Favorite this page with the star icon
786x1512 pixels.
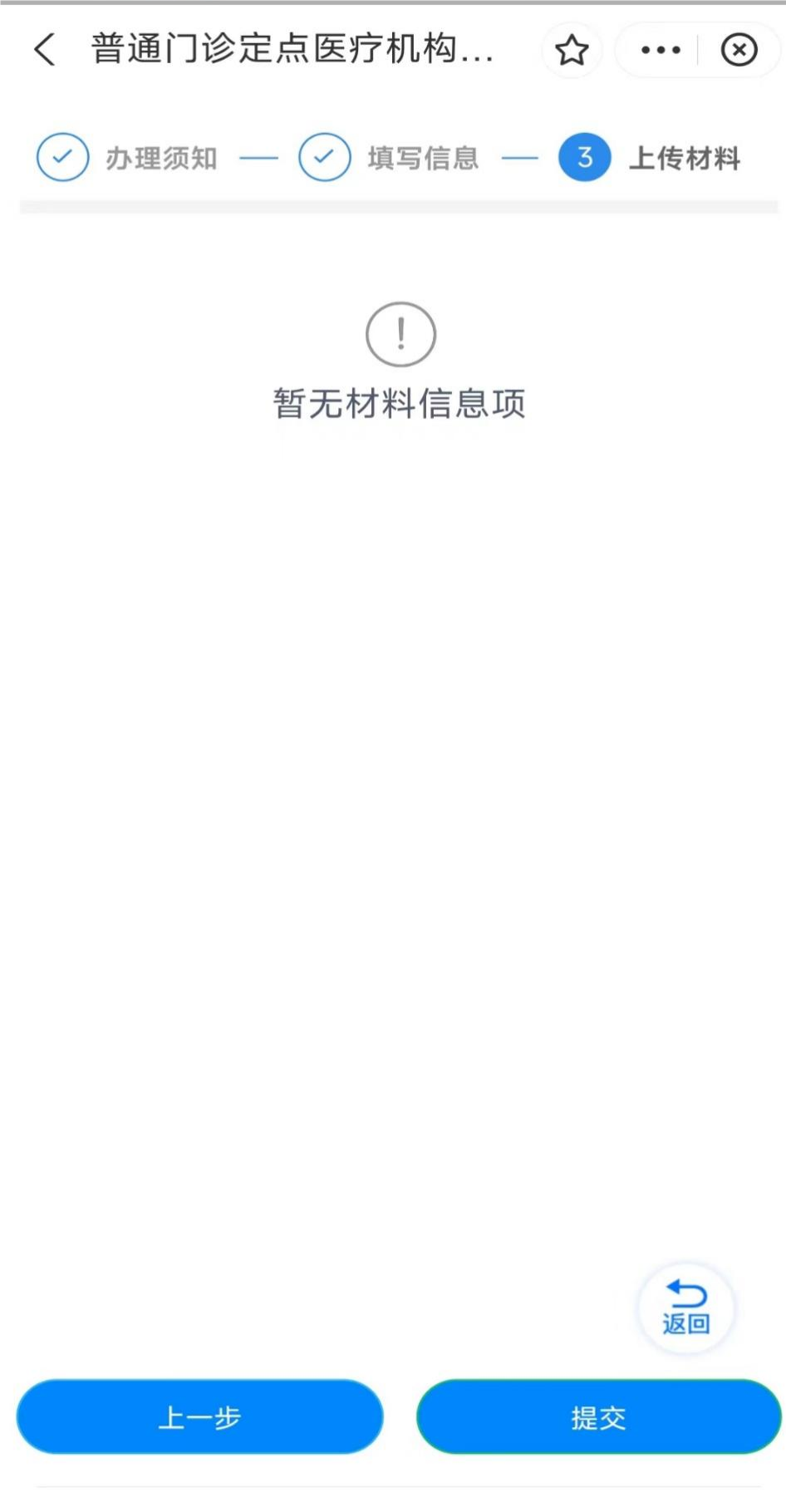(x=572, y=51)
